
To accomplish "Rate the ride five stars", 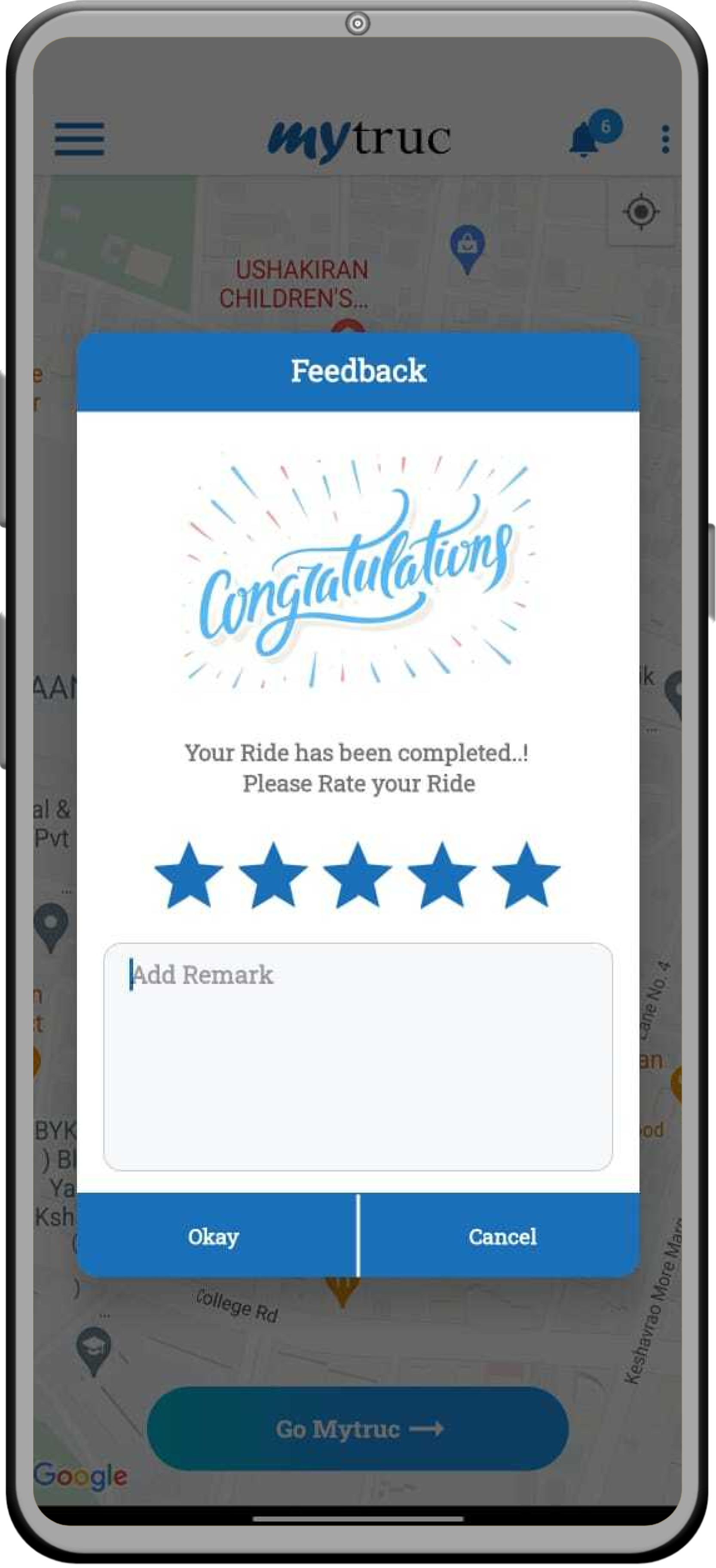I will [526, 877].
